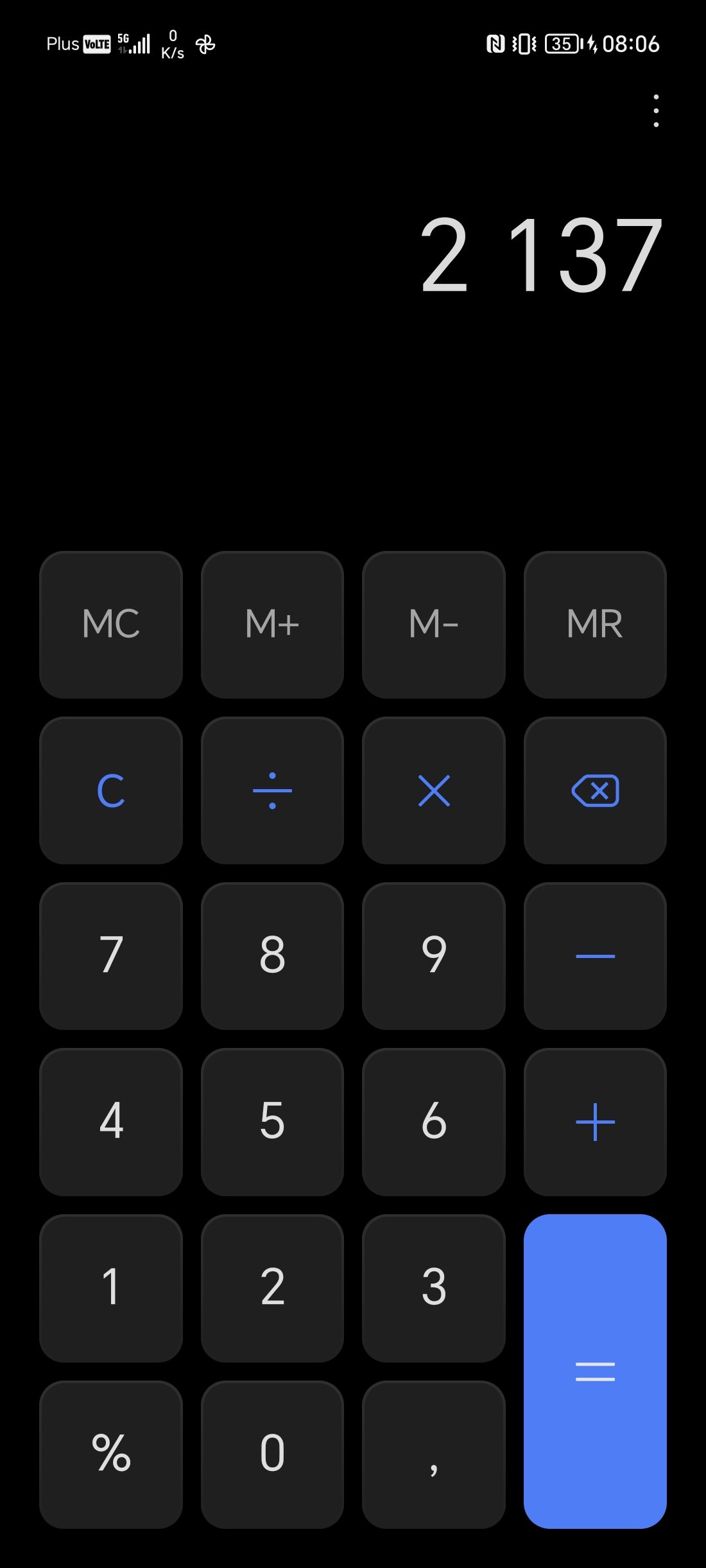This screenshot has height=1568, width=706.
Task: Select the plus operator
Action: pos(595,1122)
